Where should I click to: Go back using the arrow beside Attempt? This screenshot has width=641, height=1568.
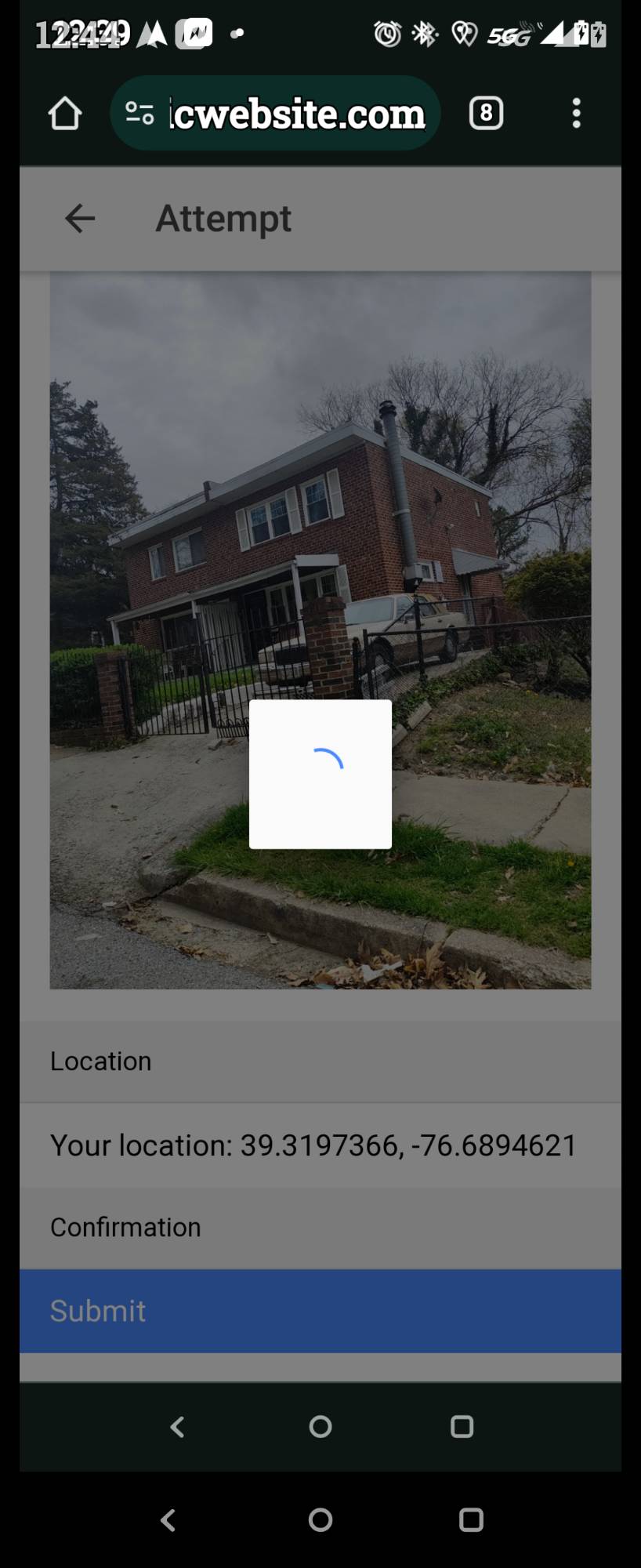click(80, 218)
